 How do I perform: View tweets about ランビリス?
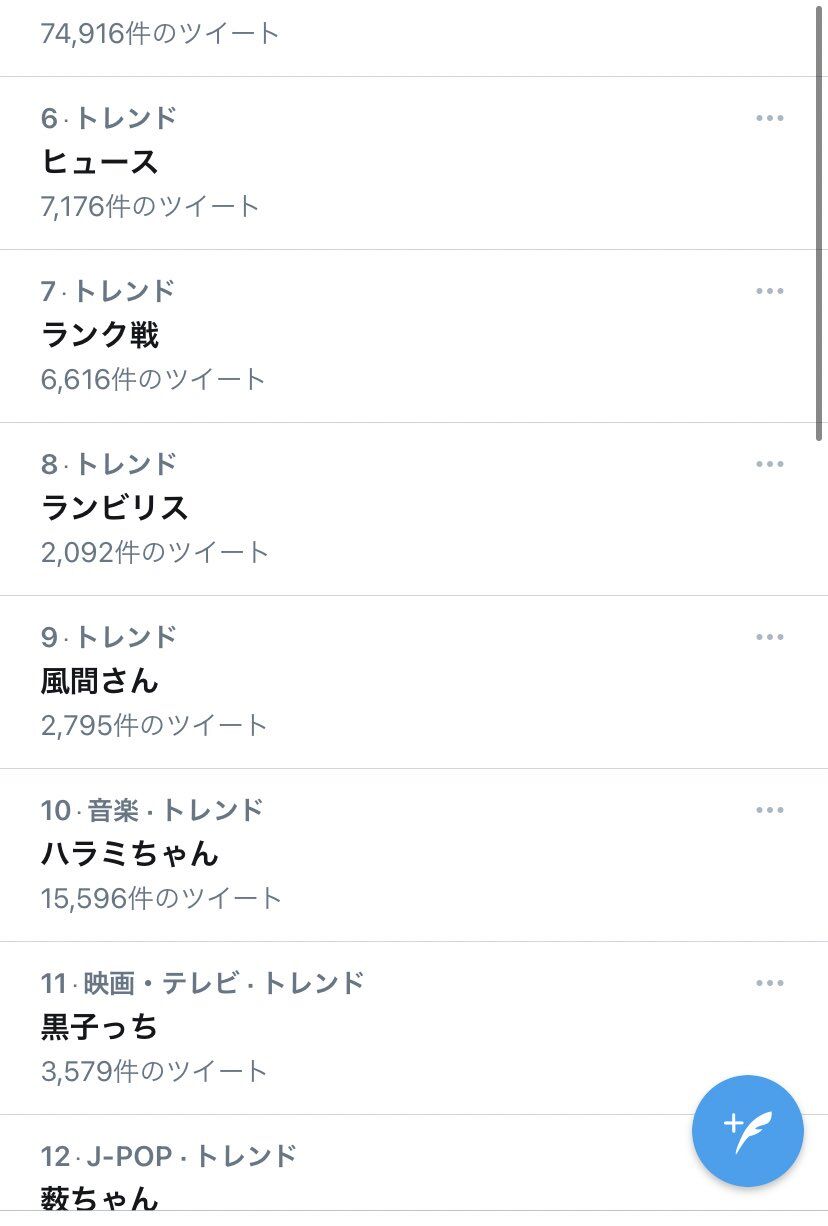115,508
